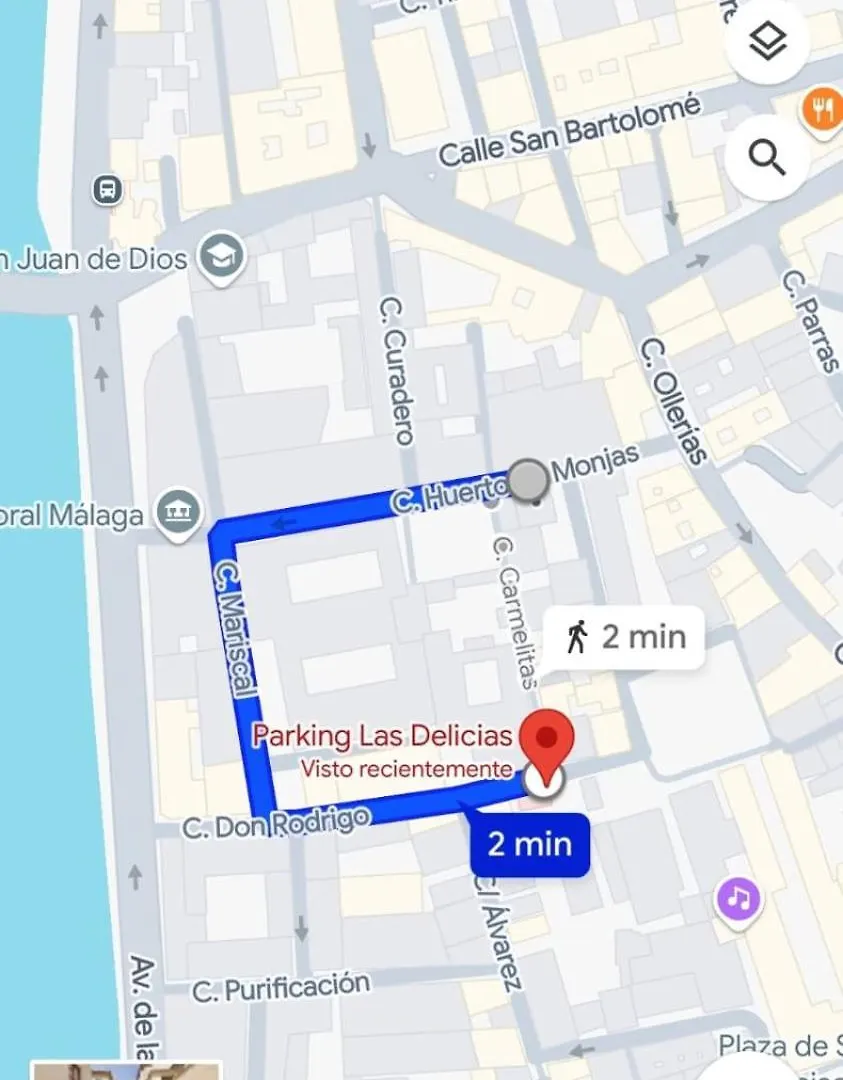Open the purple music venue marker
843x1080 pixels.
[x=739, y=900]
